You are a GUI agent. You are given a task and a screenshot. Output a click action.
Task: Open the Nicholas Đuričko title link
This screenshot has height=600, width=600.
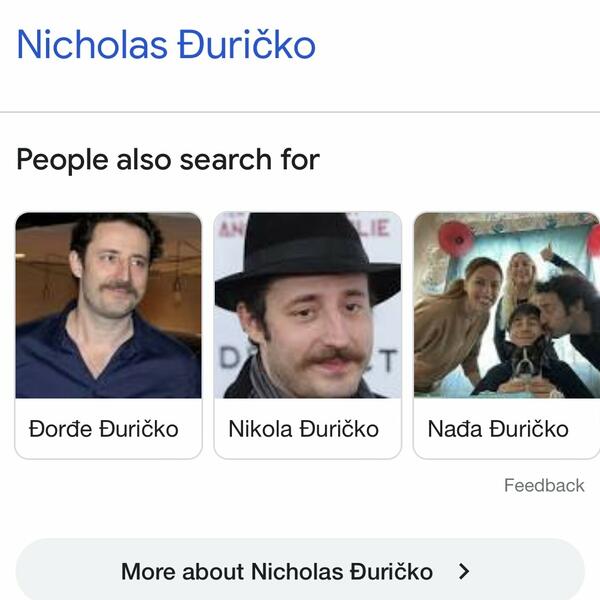coord(166,45)
